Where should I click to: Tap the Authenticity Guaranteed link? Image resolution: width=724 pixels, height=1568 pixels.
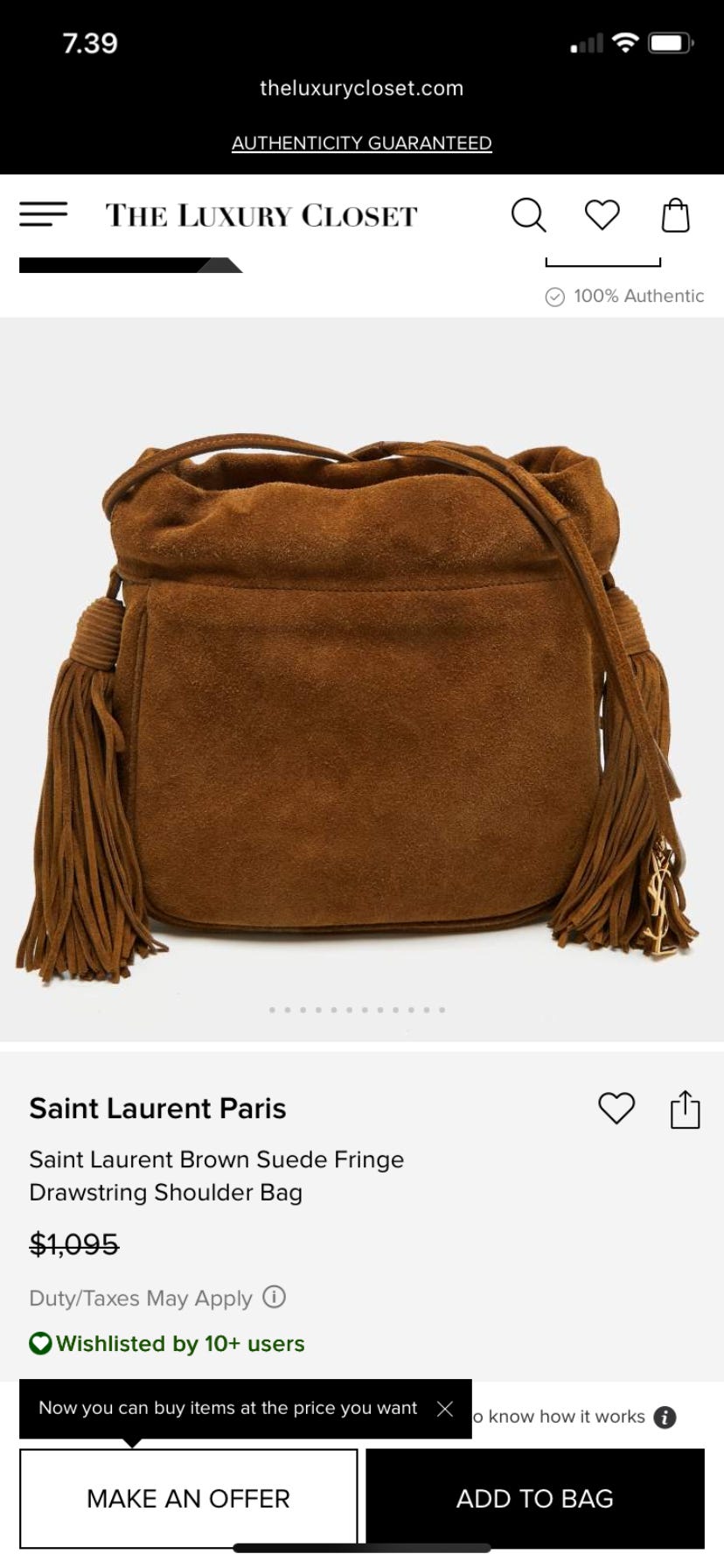pyautogui.click(x=361, y=143)
